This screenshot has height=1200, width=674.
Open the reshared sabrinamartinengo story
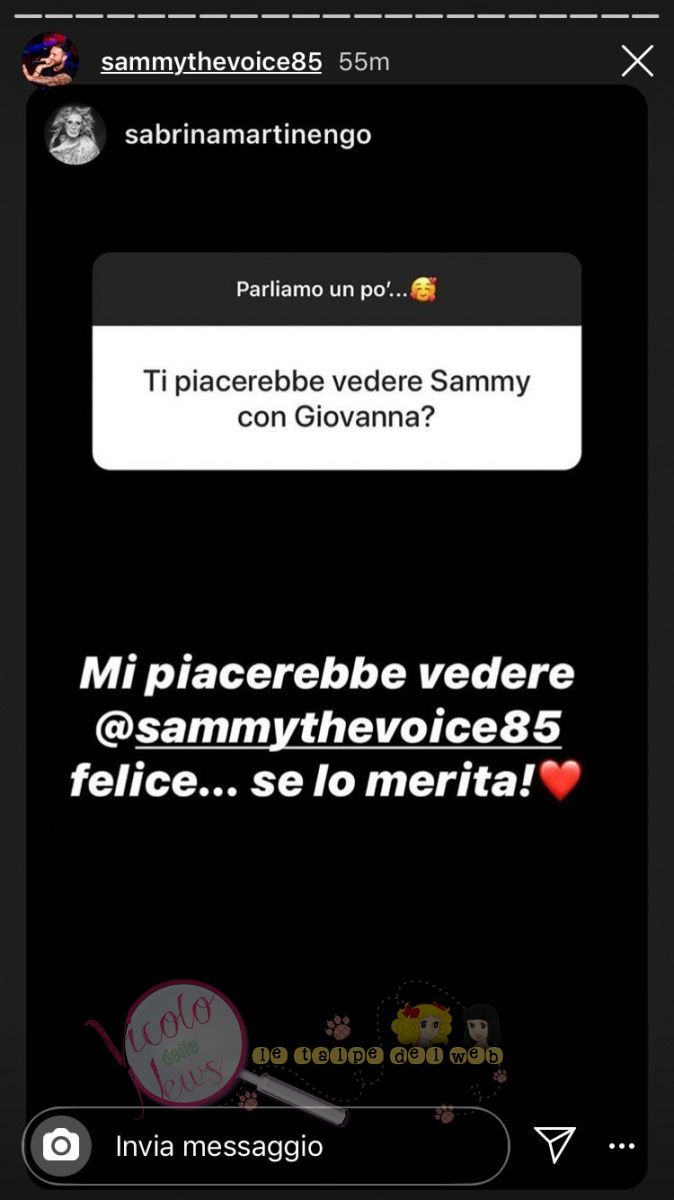click(247, 135)
